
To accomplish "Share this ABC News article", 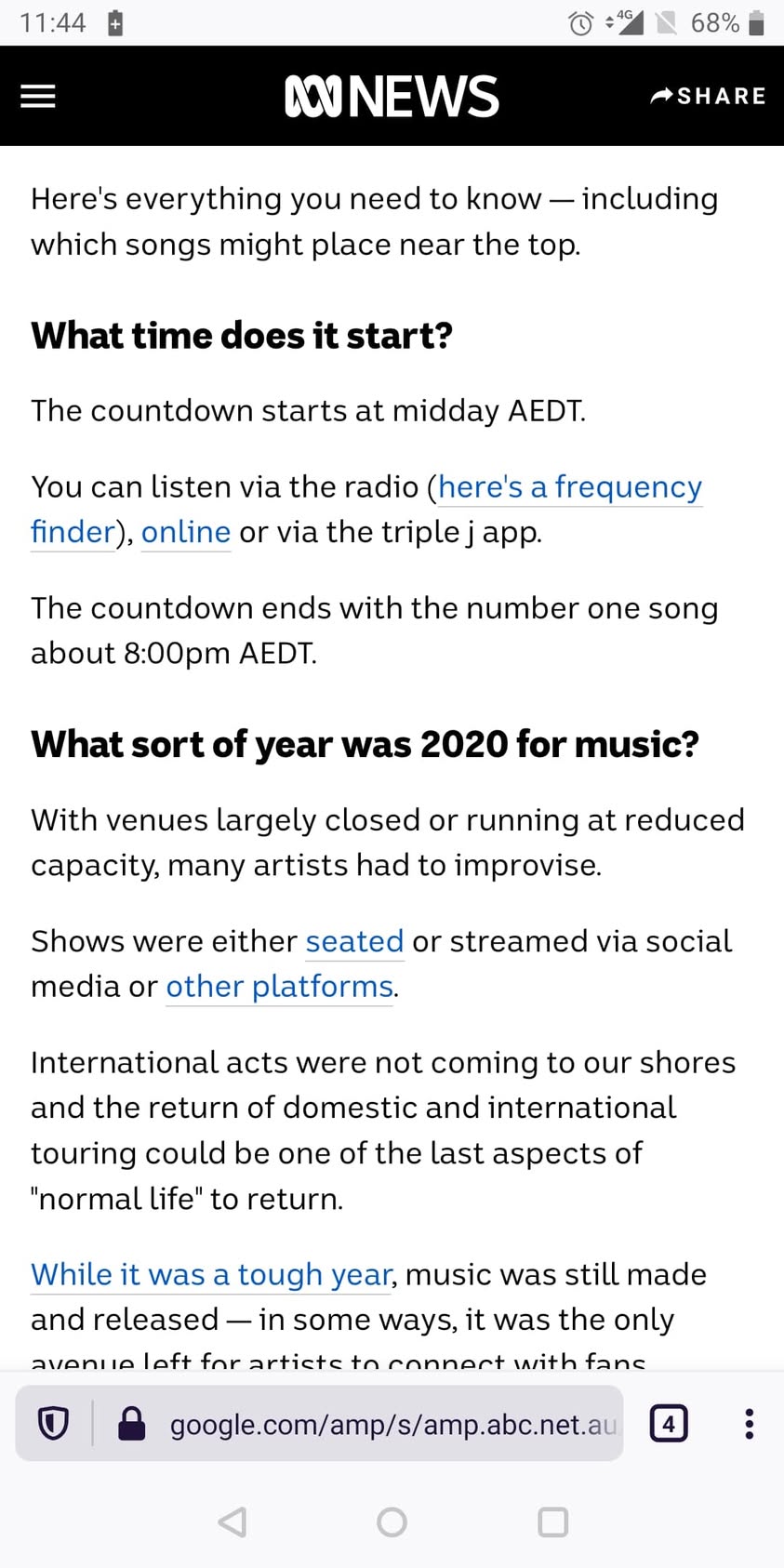I will 709,96.
